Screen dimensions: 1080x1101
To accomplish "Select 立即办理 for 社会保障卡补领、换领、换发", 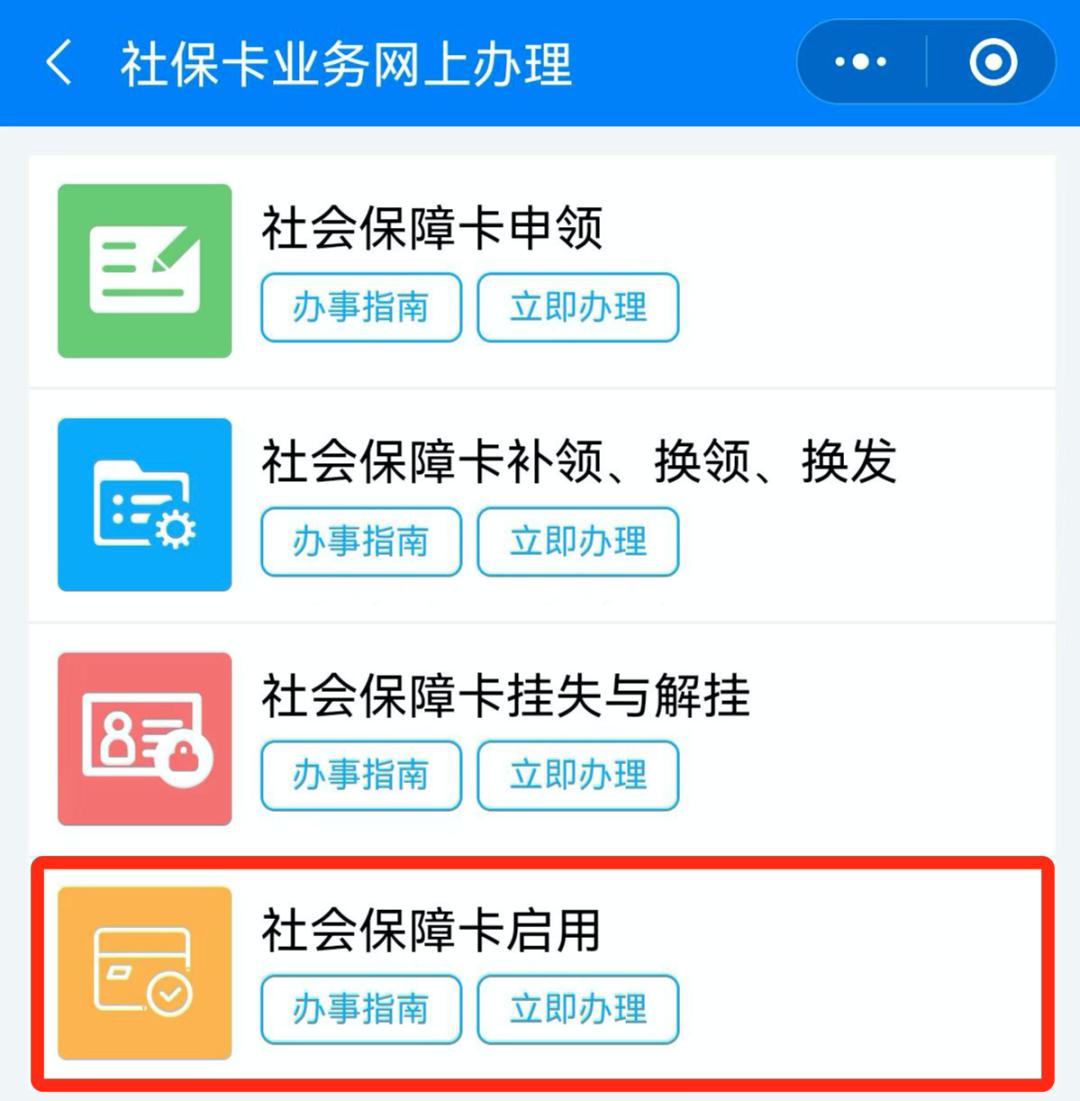I will tap(578, 541).
